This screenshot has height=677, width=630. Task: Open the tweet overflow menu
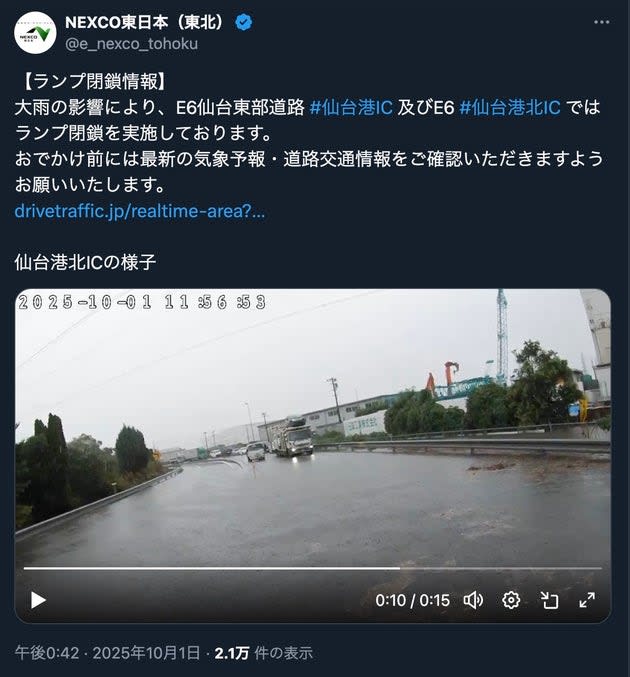pos(599,22)
